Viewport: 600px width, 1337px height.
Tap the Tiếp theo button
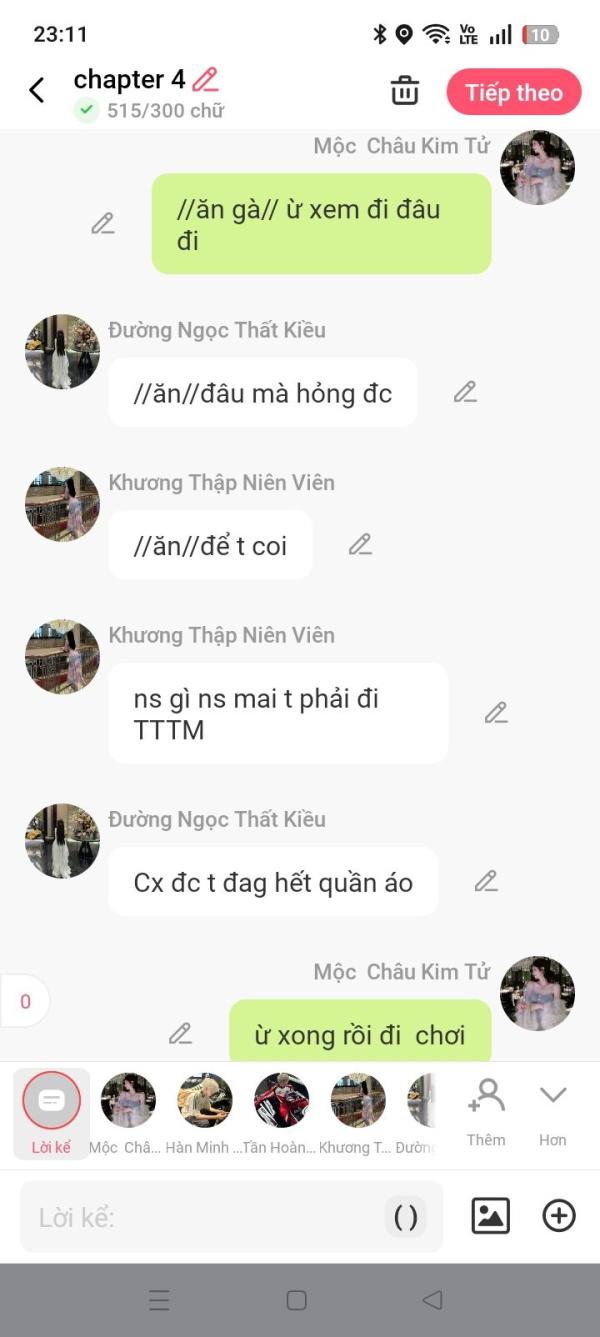pyautogui.click(x=514, y=92)
